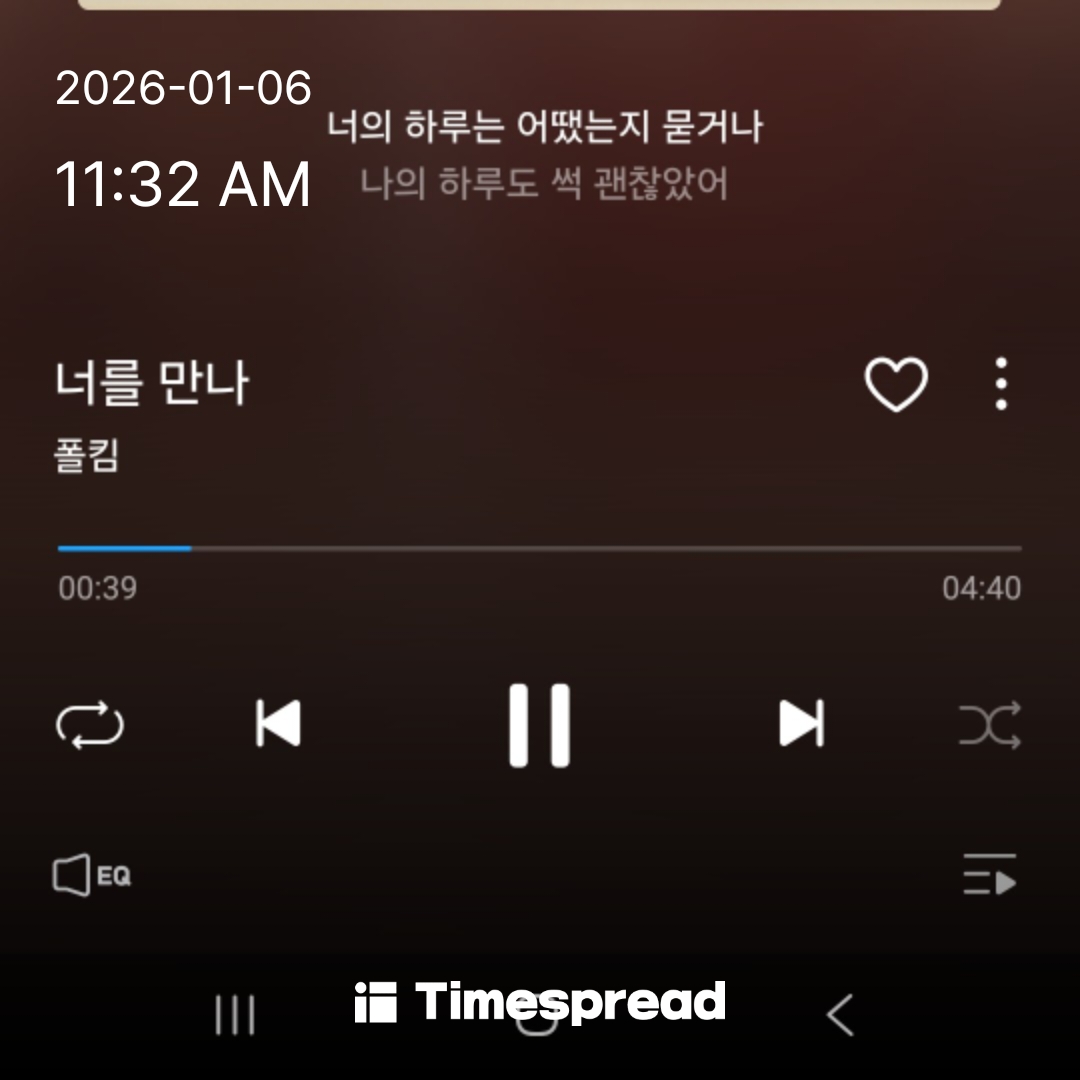Screen dimensions: 1080x1080
Task: Open the EQ sound settings
Action: 92,876
